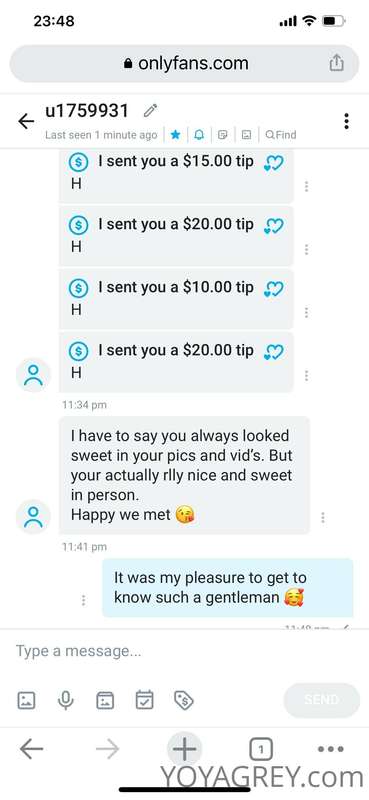Set a message price tag
This screenshot has height=800, width=369.
[x=183, y=699]
